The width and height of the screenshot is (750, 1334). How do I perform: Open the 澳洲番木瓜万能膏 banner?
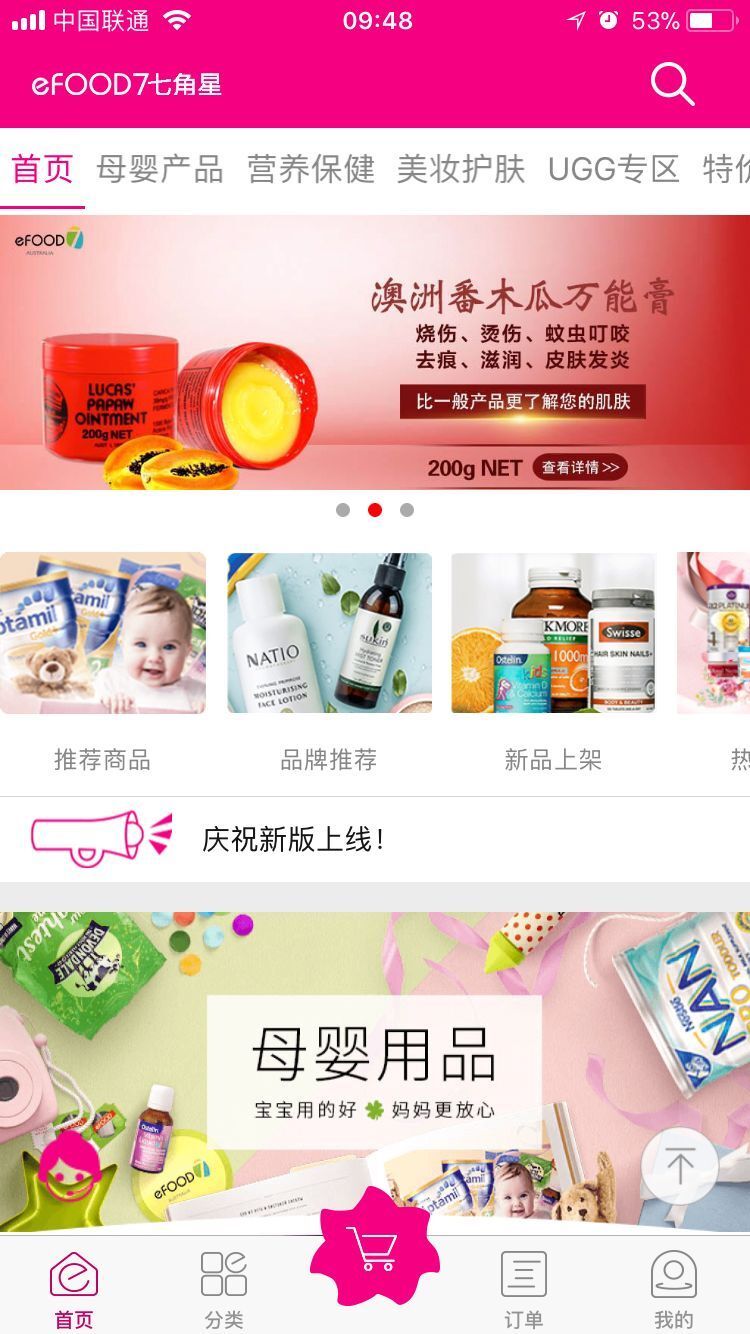[375, 352]
